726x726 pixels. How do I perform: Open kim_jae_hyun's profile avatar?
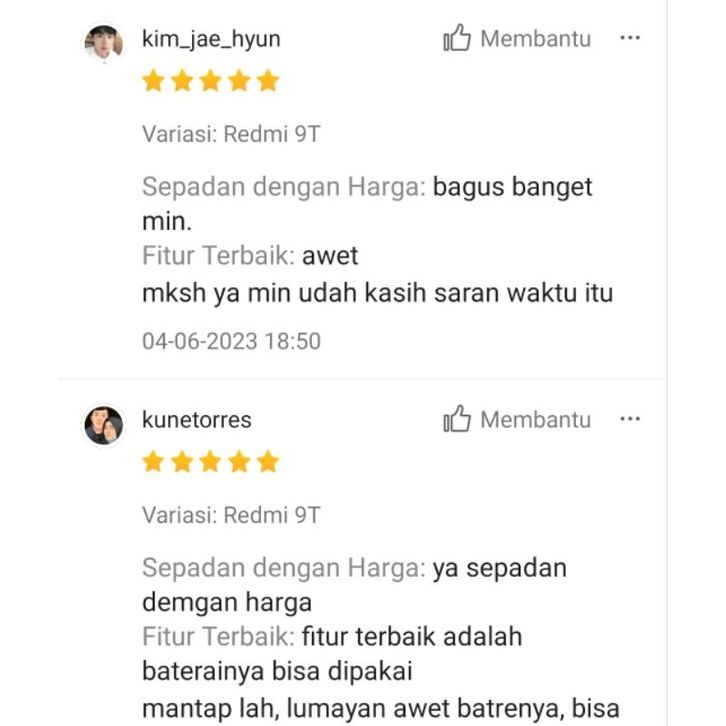click(103, 44)
